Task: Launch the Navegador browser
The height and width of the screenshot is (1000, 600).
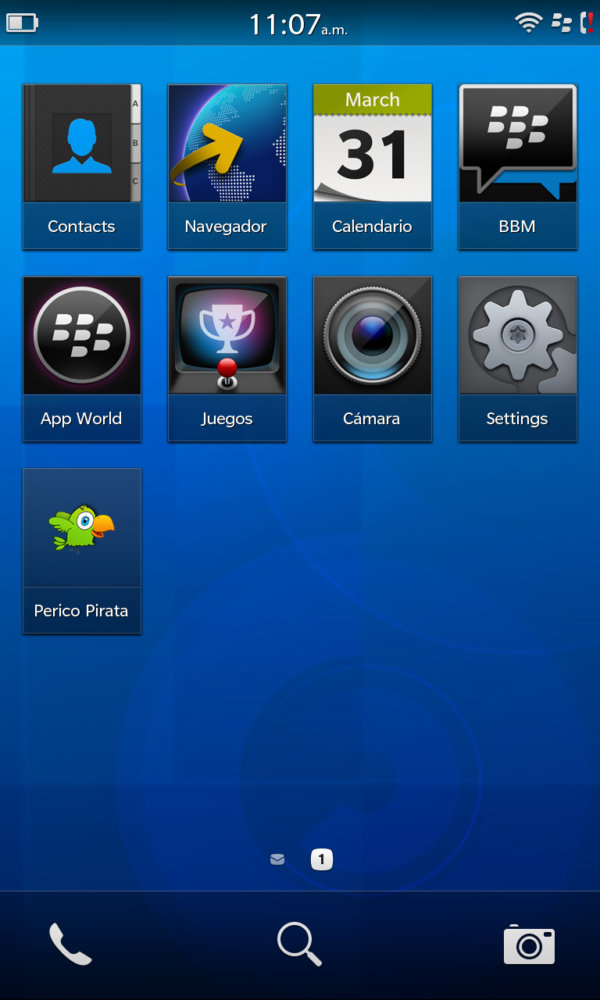Action: pos(227,166)
